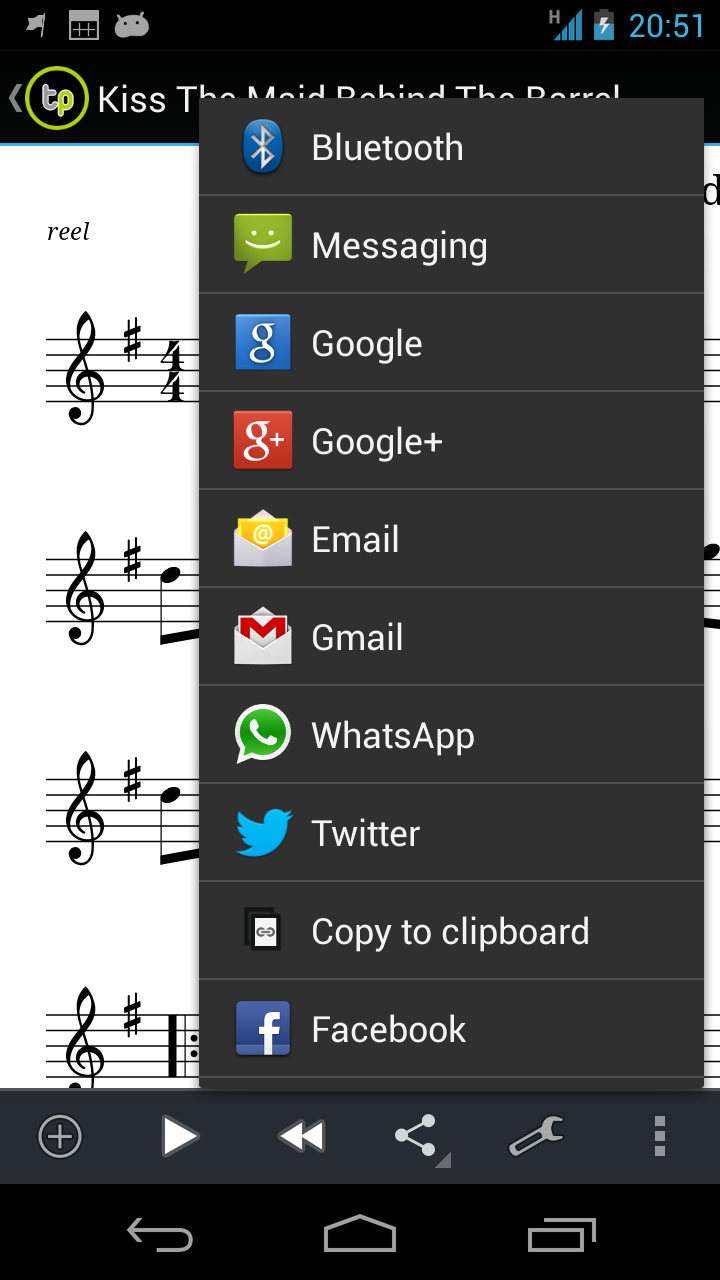Share the tune via Bluetooth
Viewport: 720px width, 1280px height.
tap(450, 148)
